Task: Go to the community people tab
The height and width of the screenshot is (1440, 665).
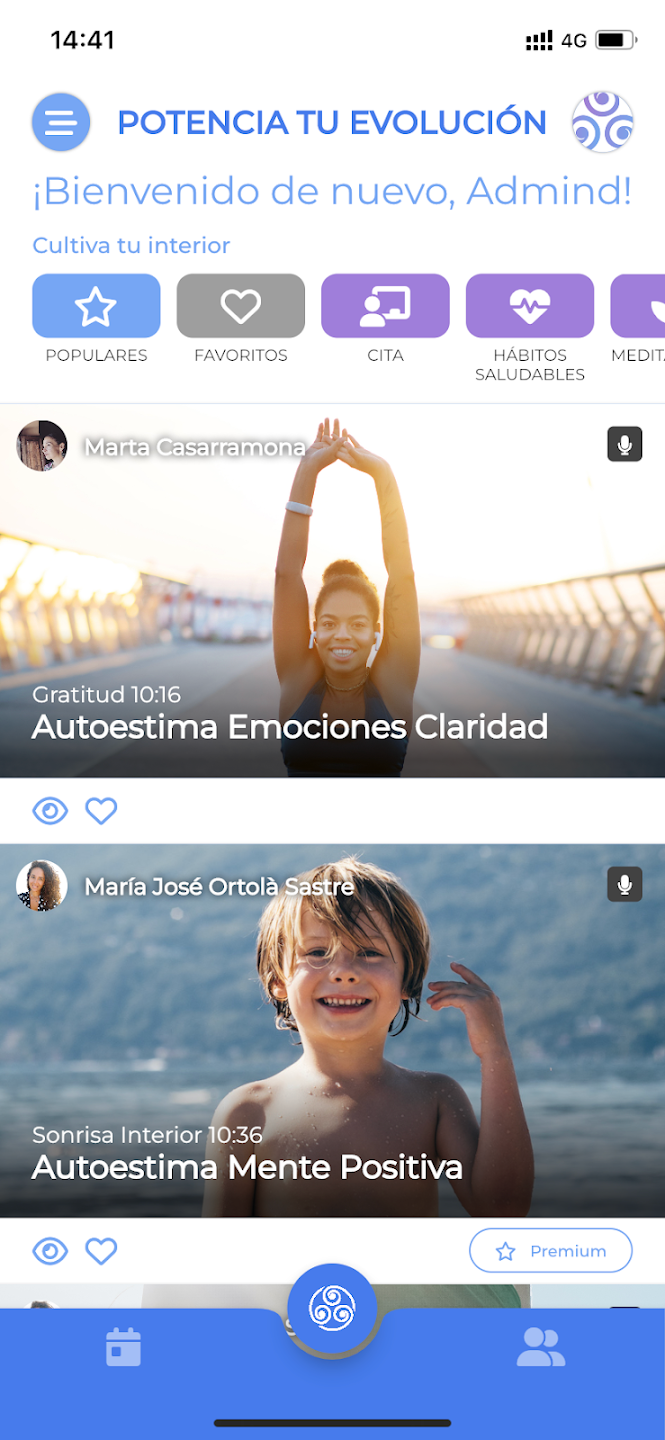Action: 541,1347
